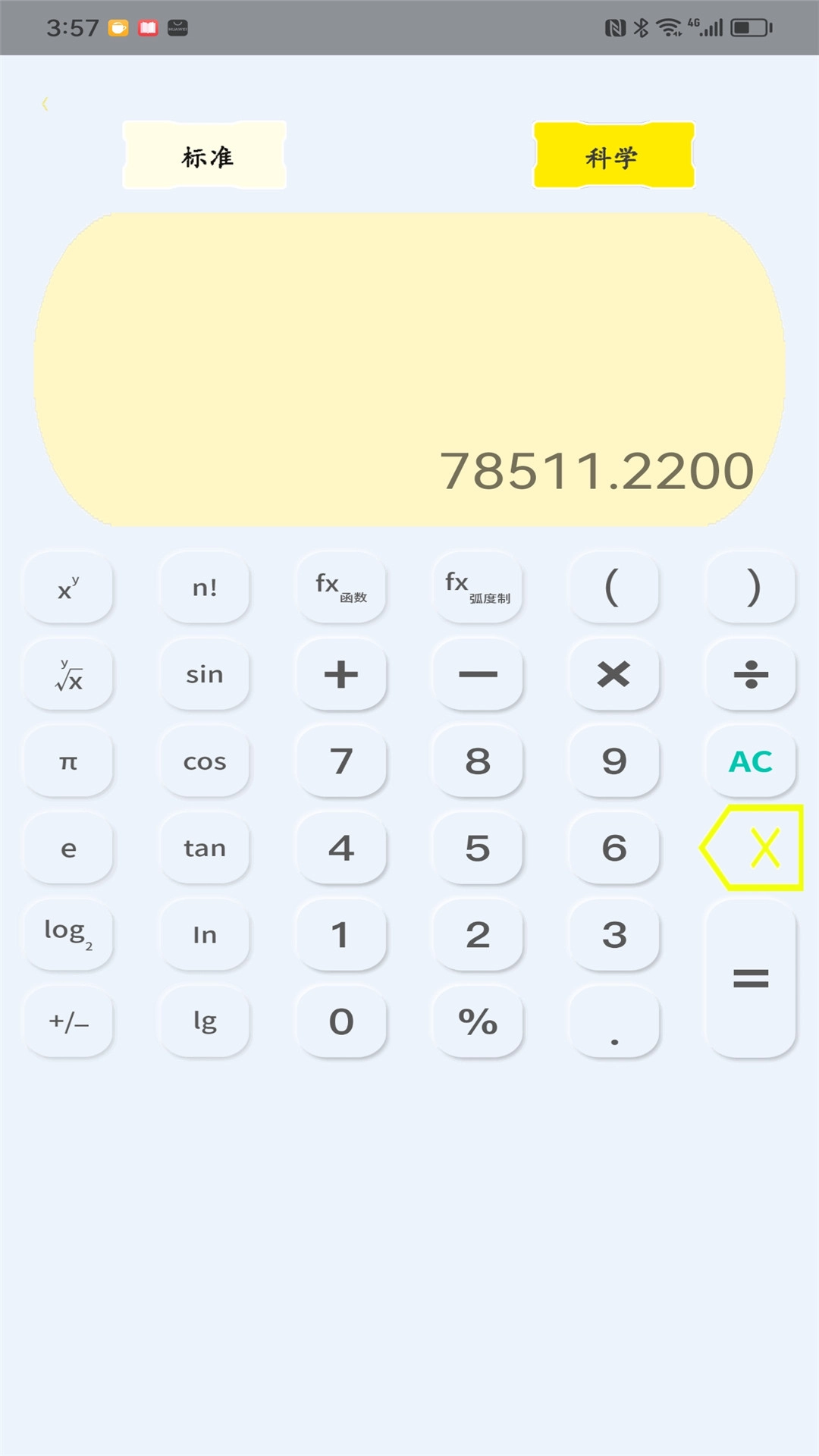
Task: Toggle the fx 弧度制 radian mode
Action: 478,588
